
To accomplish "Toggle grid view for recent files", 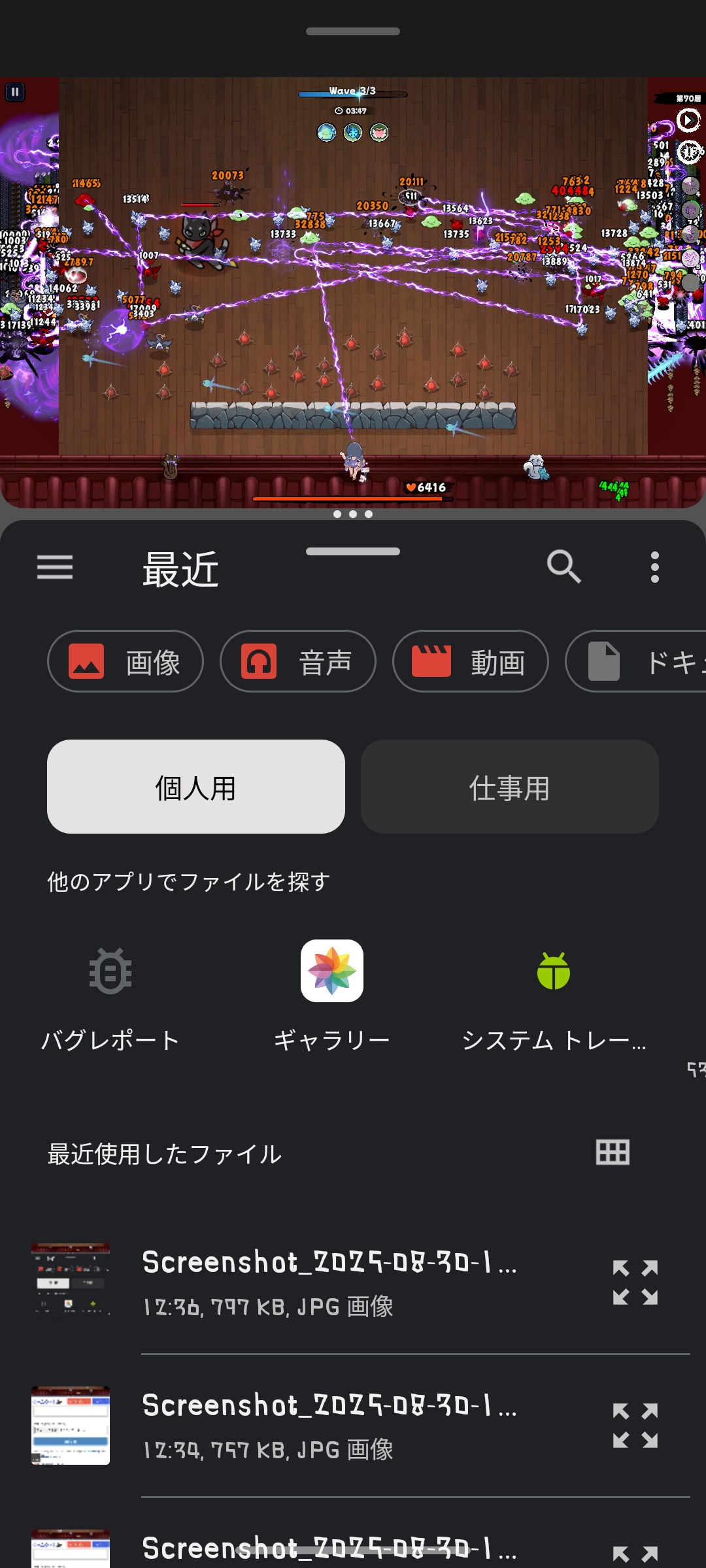I will coord(613,1152).
